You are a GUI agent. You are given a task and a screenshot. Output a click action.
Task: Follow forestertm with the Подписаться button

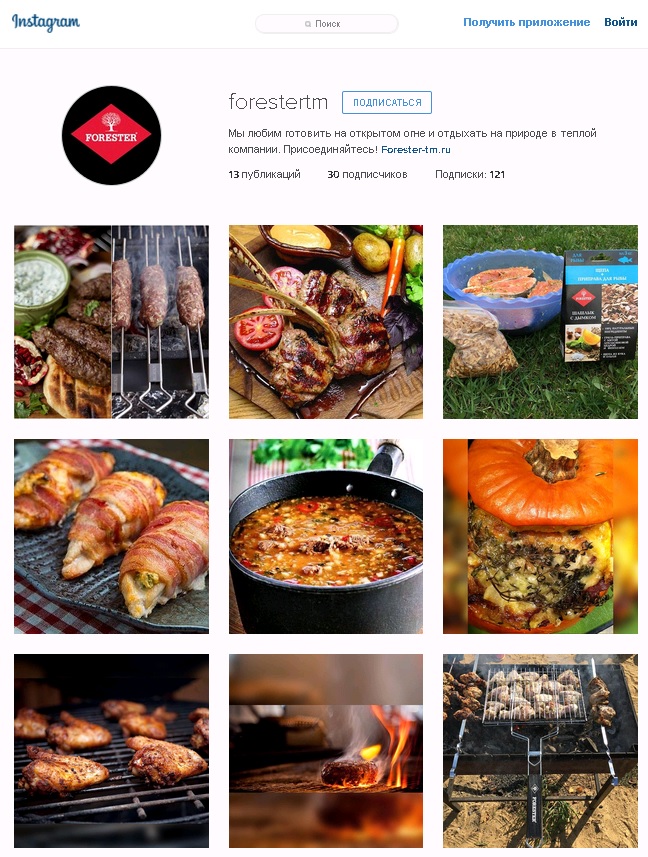tap(387, 102)
